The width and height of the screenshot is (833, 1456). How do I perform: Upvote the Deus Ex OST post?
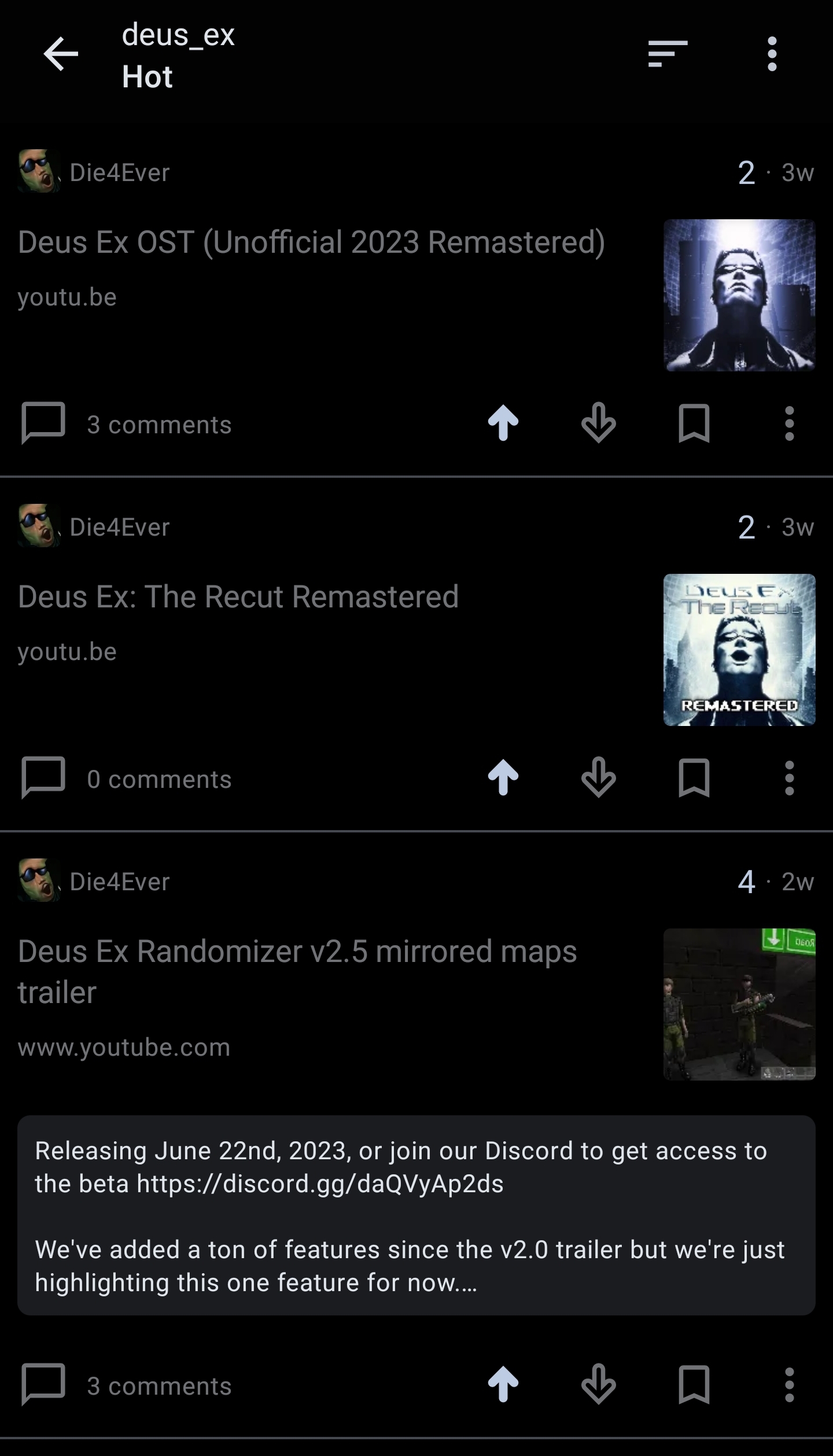point(503,423)
